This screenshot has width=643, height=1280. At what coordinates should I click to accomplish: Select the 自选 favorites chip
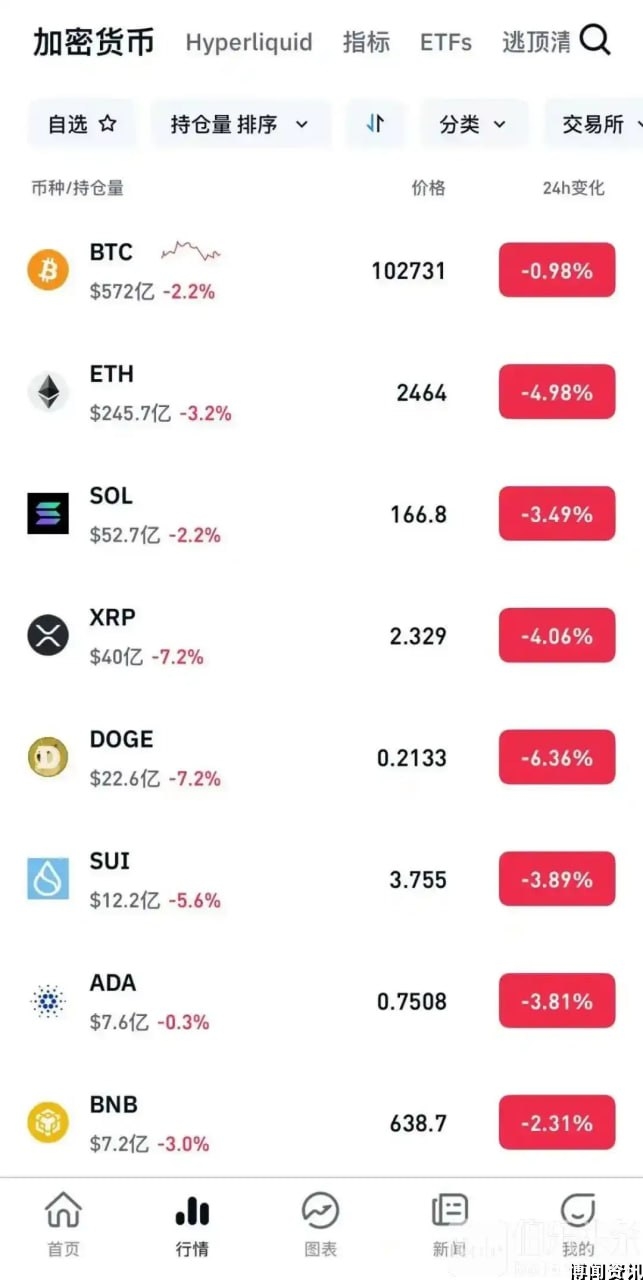click(x=82, y=124)
